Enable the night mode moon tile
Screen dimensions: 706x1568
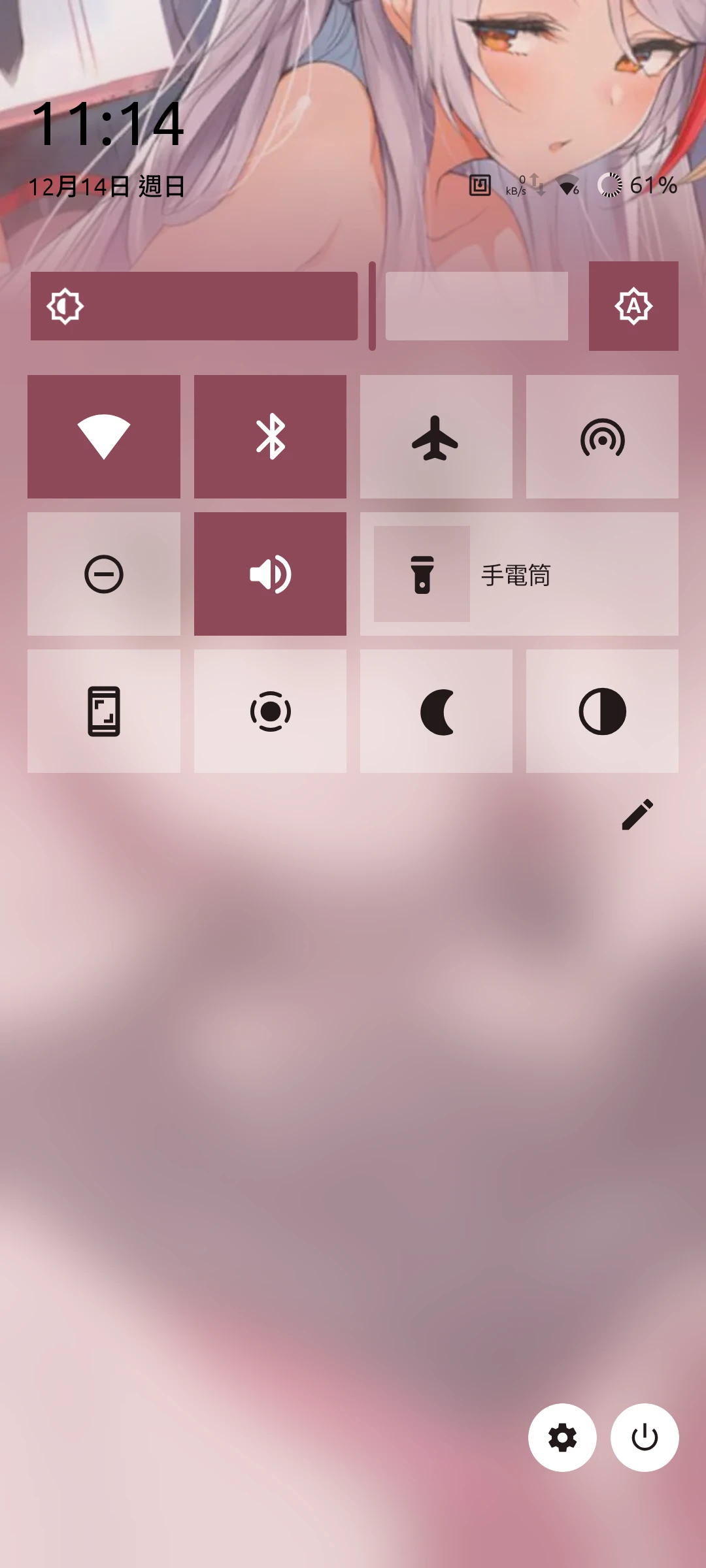(x=436, y=711)
